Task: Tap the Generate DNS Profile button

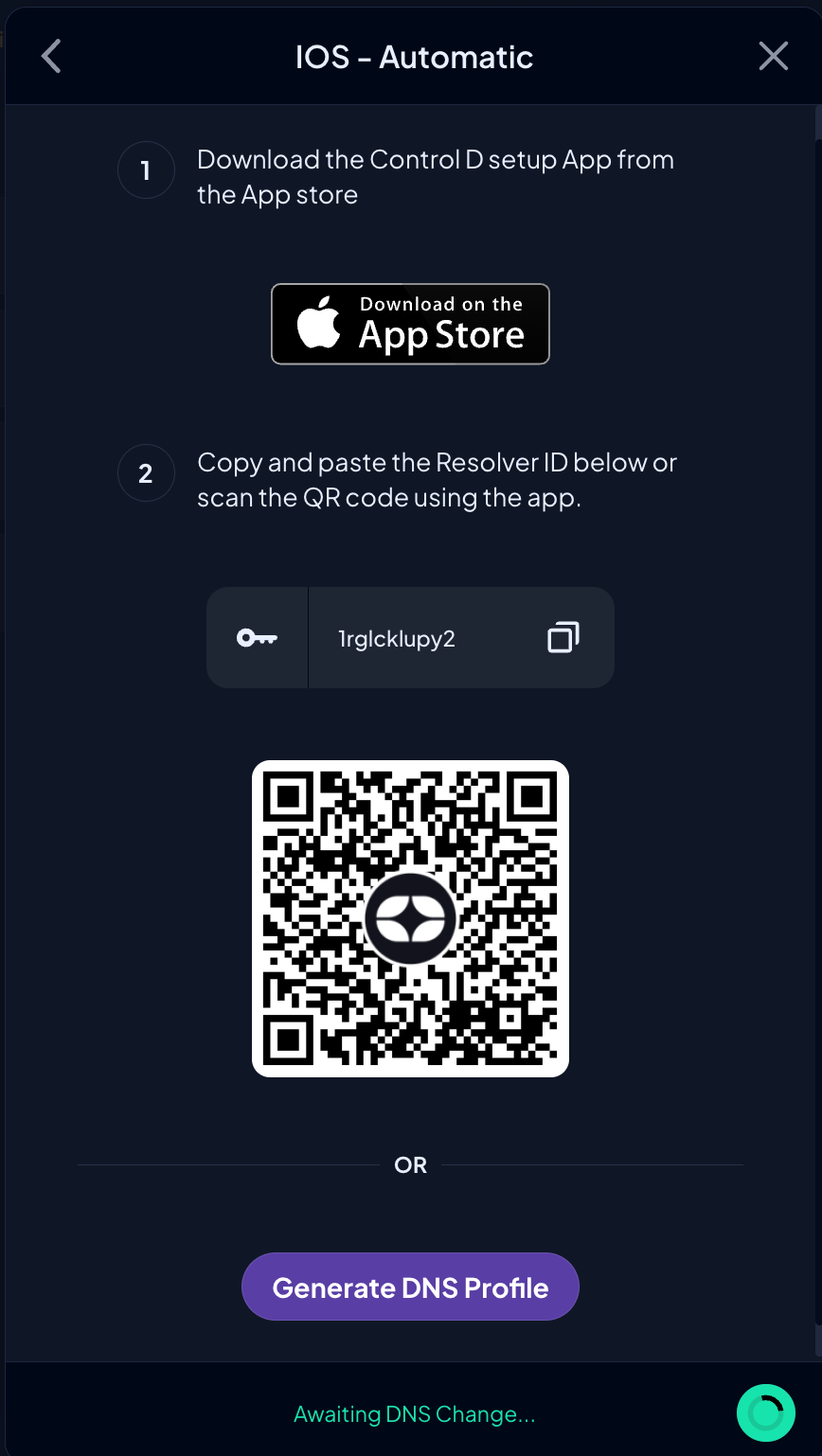Action: click(x=410, y=1287)
